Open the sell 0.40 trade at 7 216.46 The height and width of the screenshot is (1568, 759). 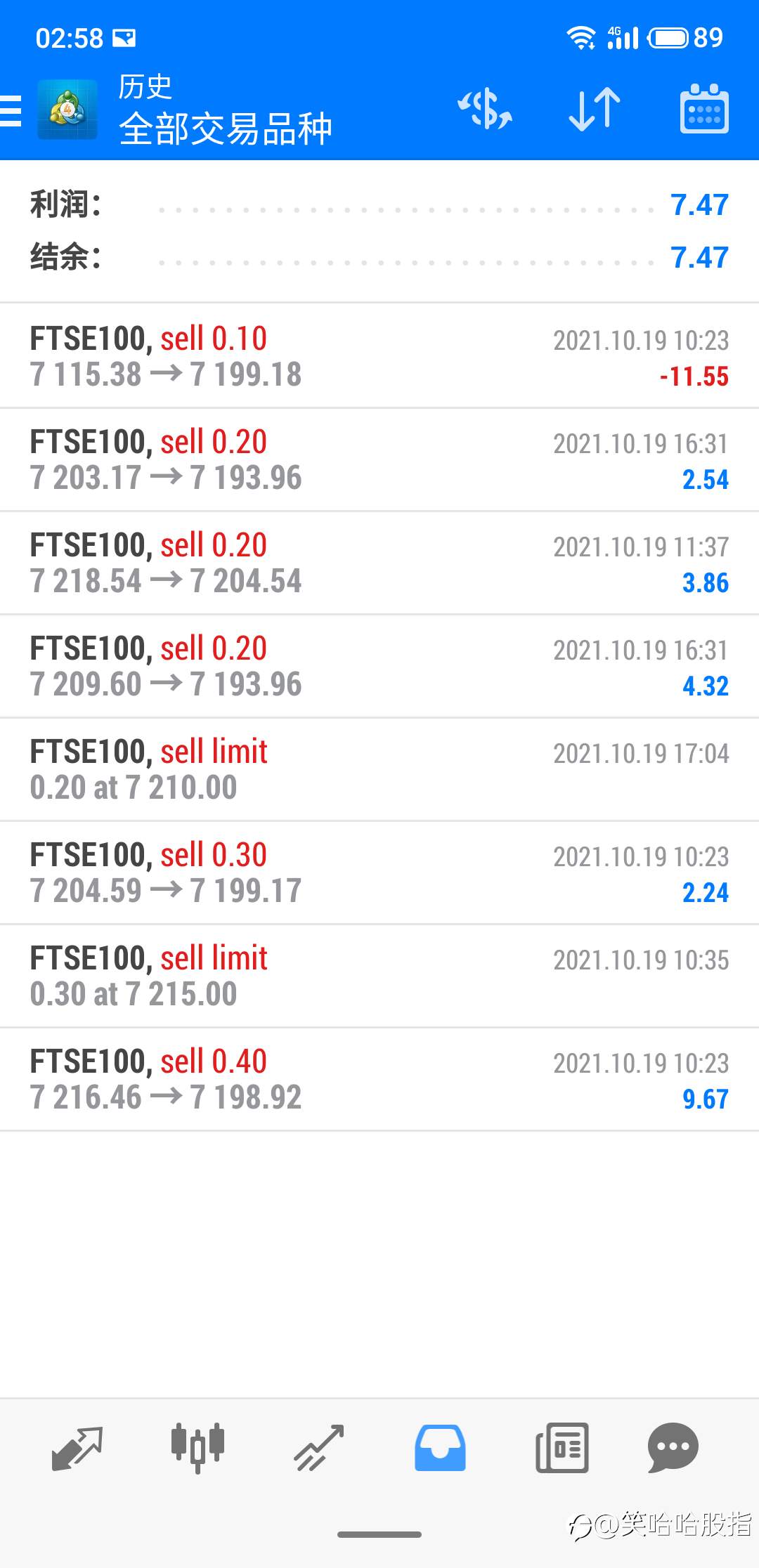tap(379, 1079)
